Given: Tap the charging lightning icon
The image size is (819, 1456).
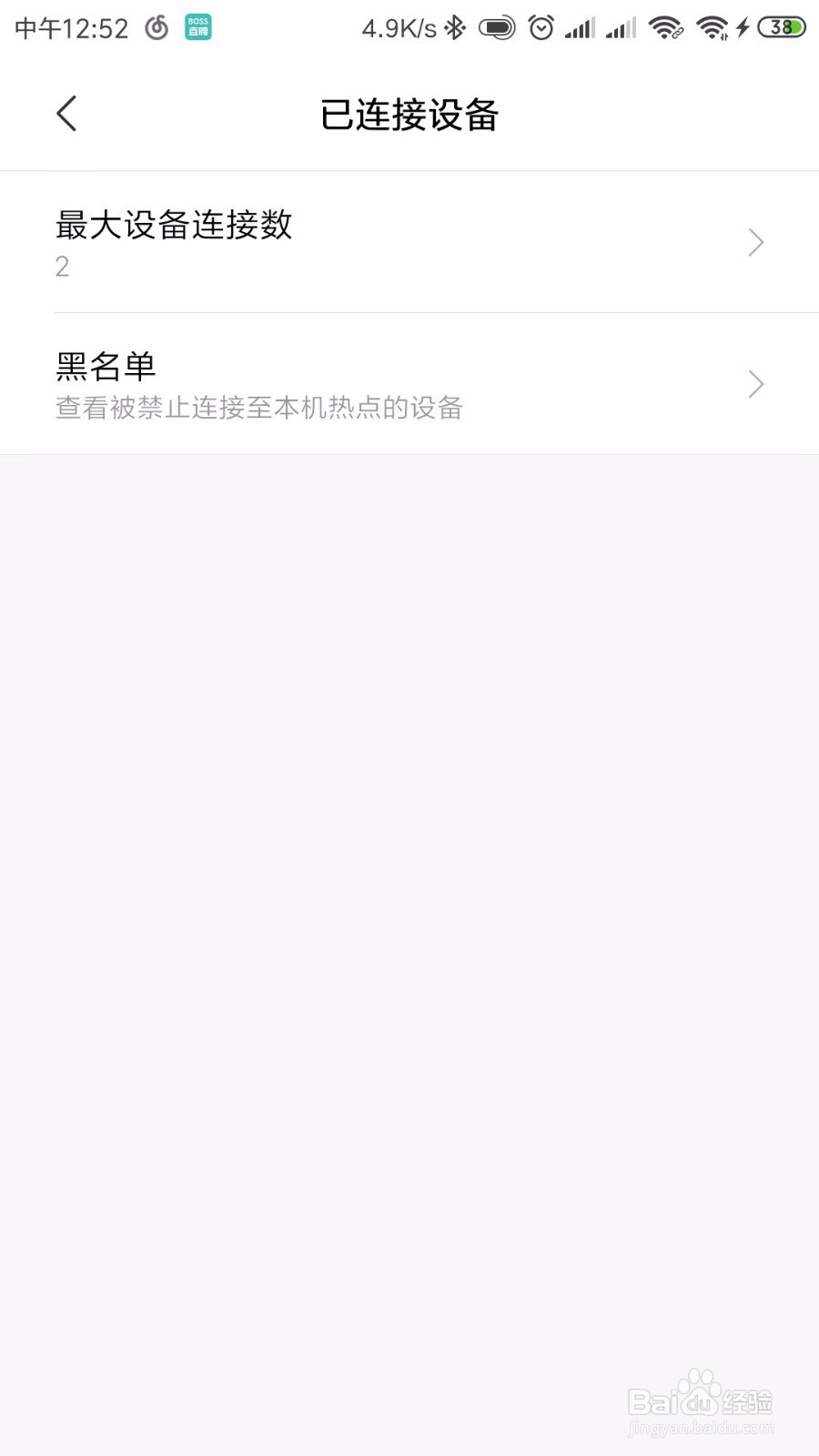Looking at the screenshot, I should (x=744, y=27).
